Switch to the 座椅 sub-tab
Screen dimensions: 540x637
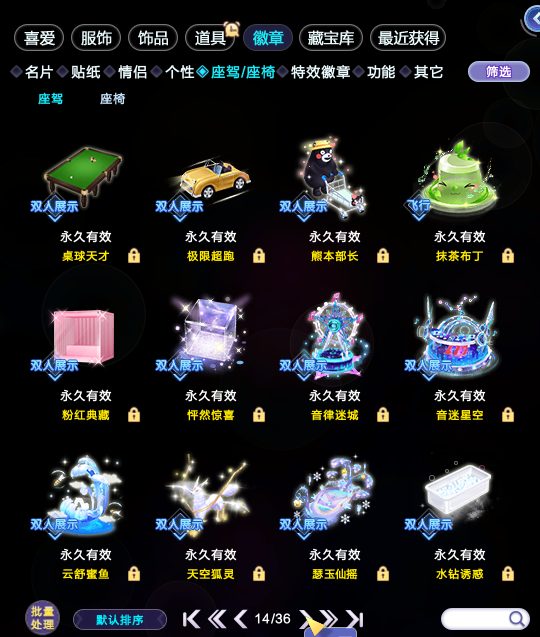[113, 99]
